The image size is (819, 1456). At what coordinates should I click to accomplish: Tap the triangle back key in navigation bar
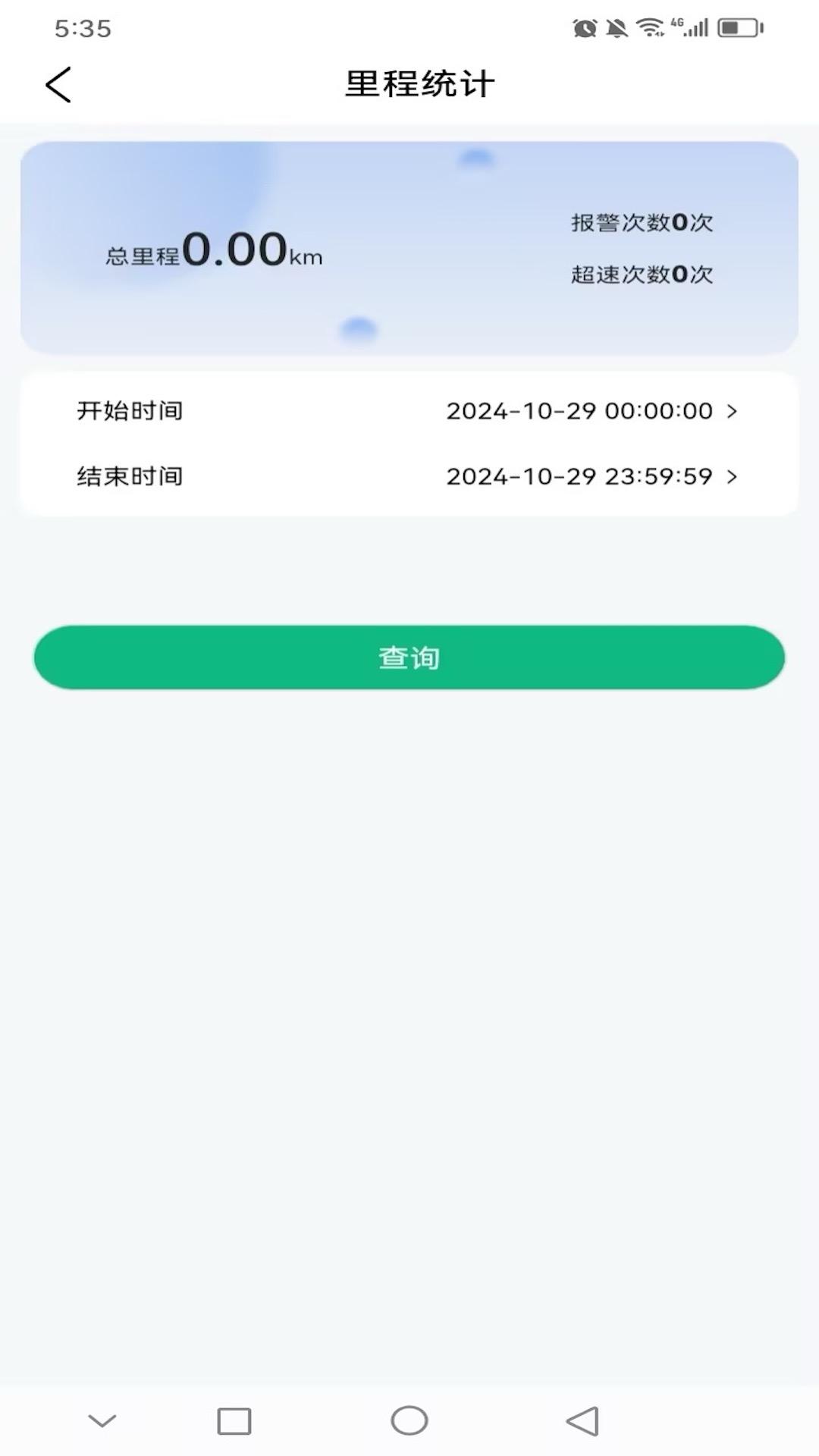coord(581,1422)
